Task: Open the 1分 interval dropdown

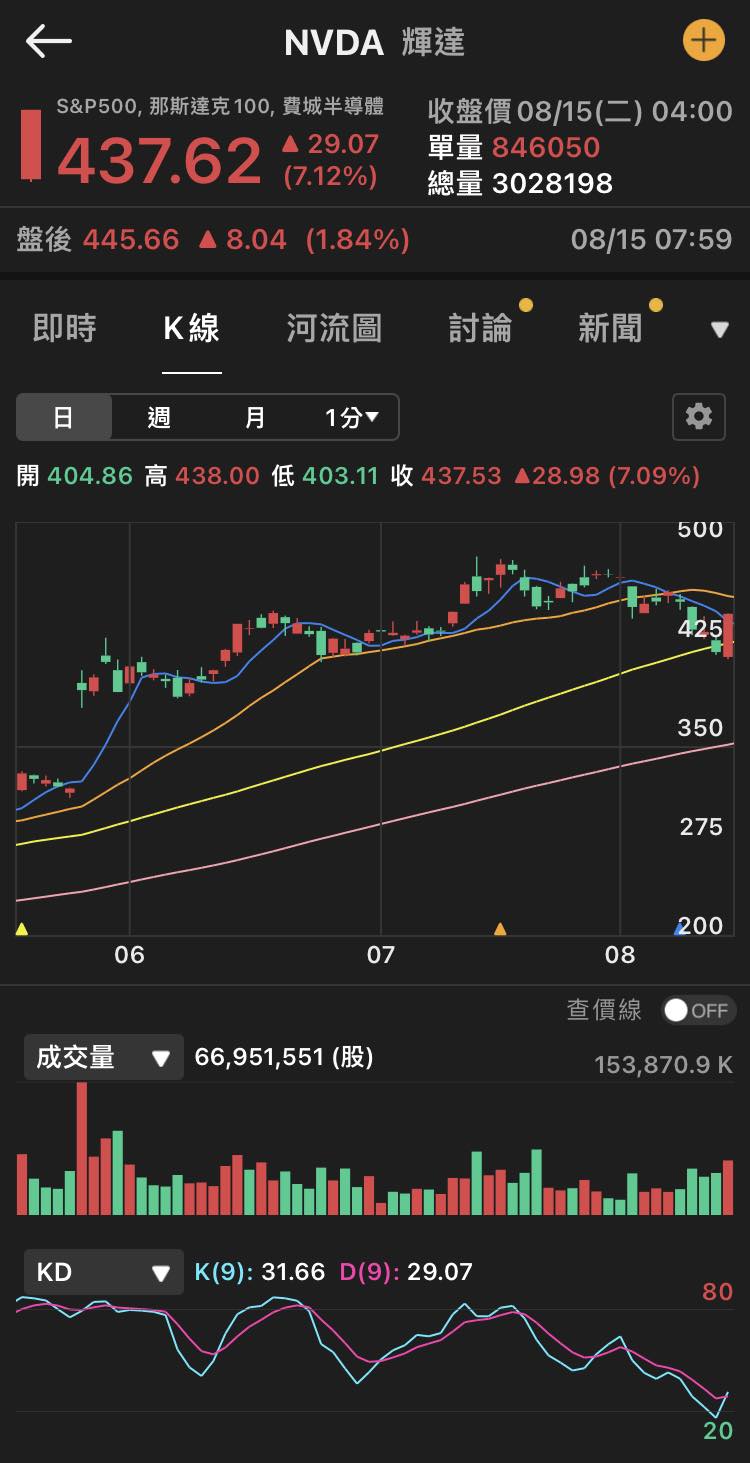Action: [351, 417]
